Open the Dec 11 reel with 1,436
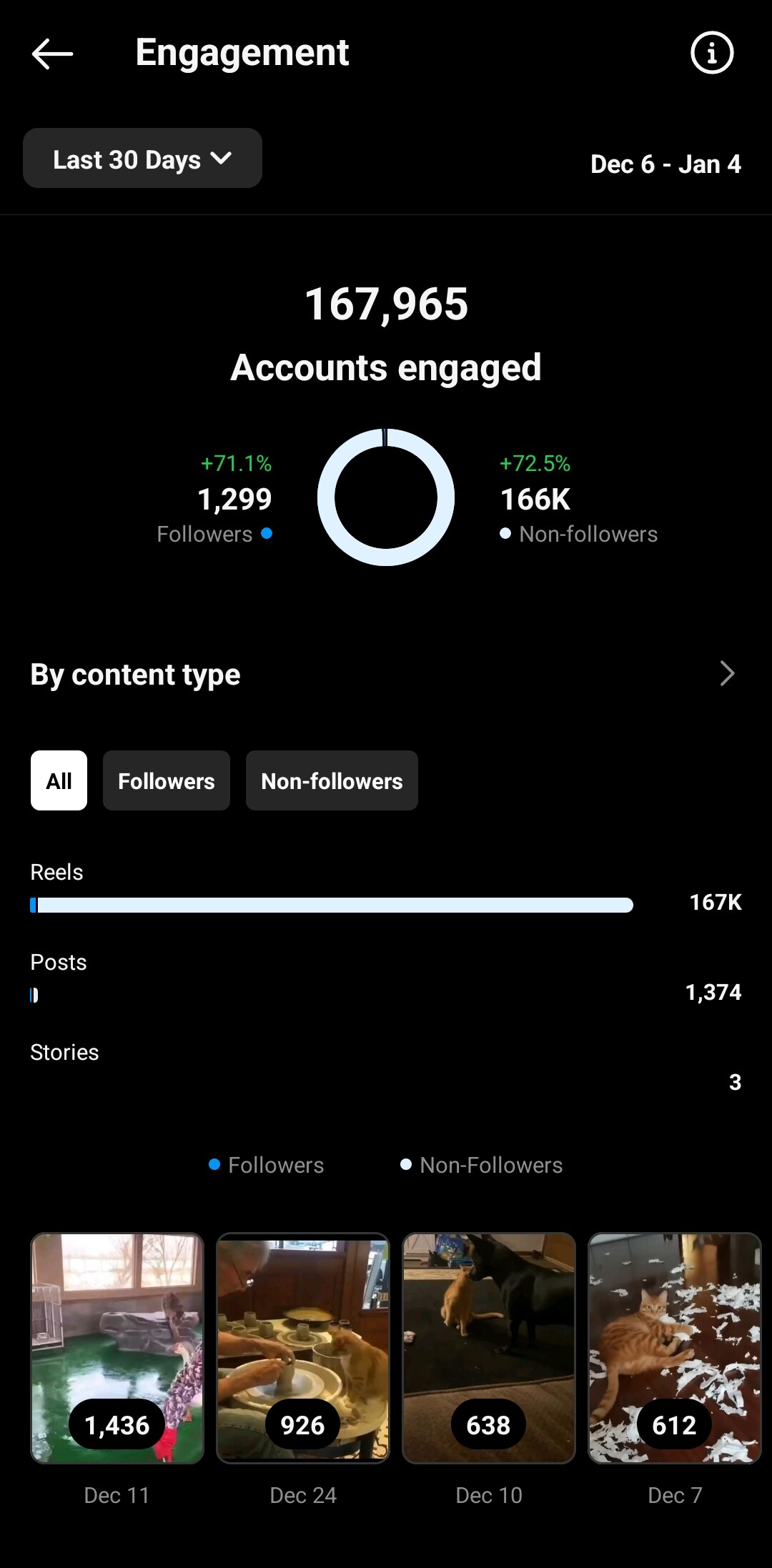Image resolution: width=772 pixels, height=1568 pixels. point(117,1348)
